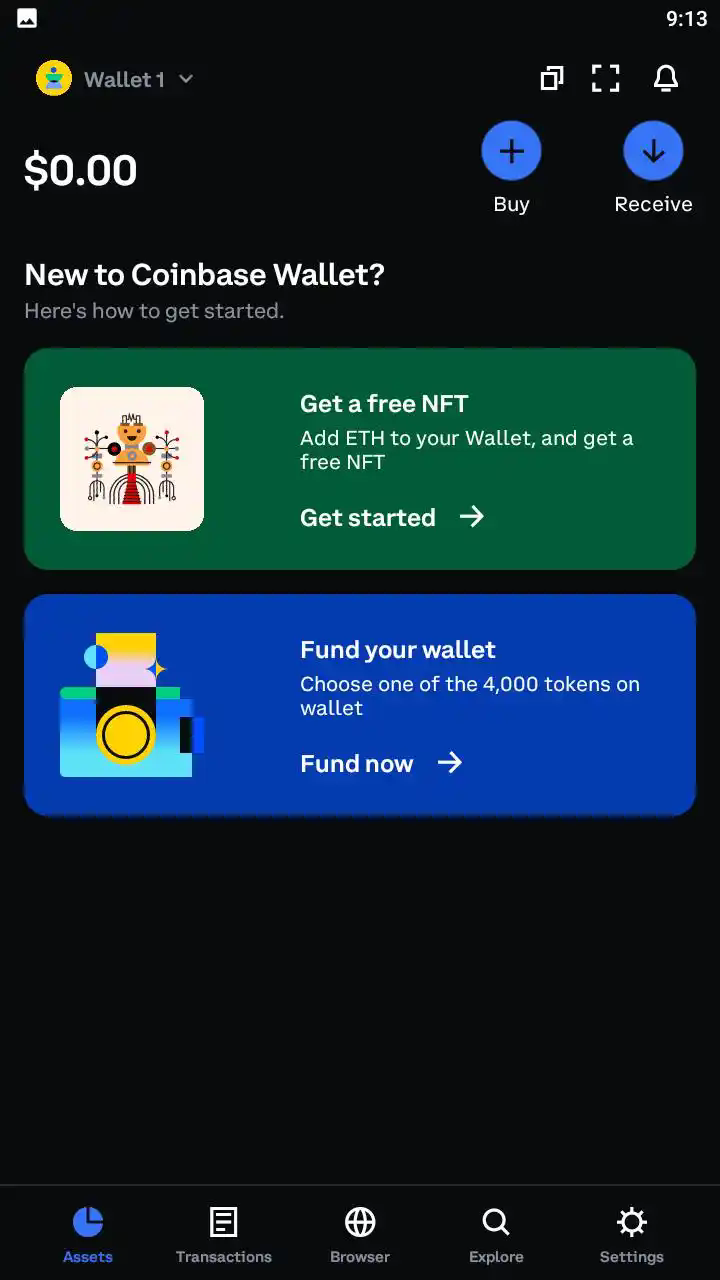720x1280 pixels.
Task: Open the Wallet 1 account dropdown
Action: pos(115,79)
